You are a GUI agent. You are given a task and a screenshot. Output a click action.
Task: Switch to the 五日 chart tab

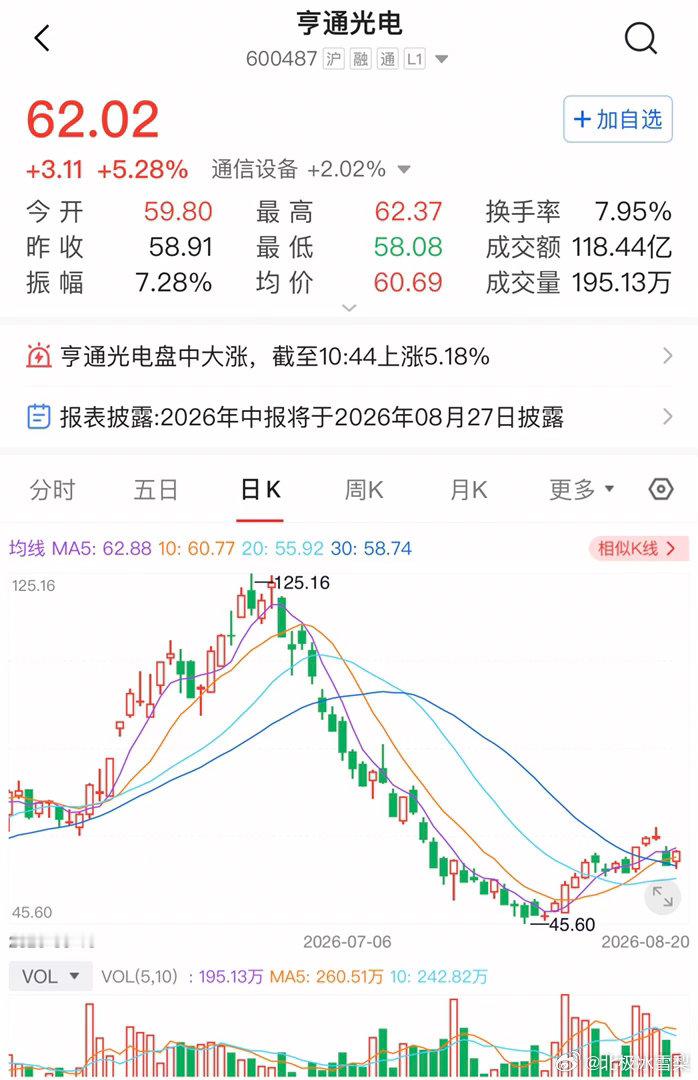click(x=156, y=490)
